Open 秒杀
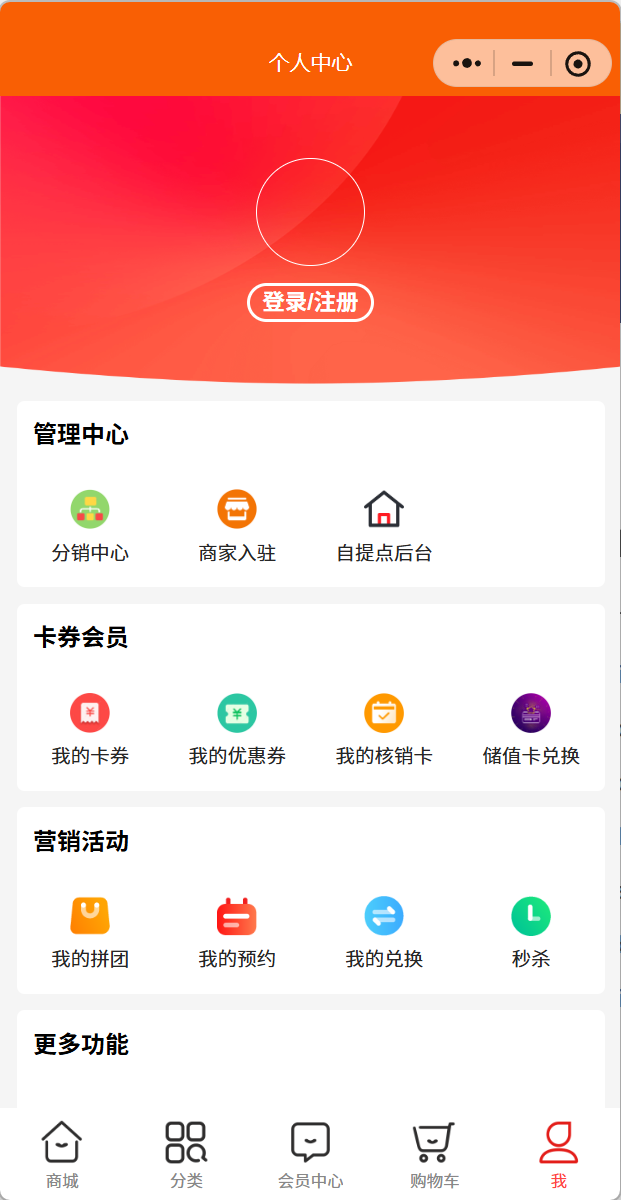 [531, 933]
